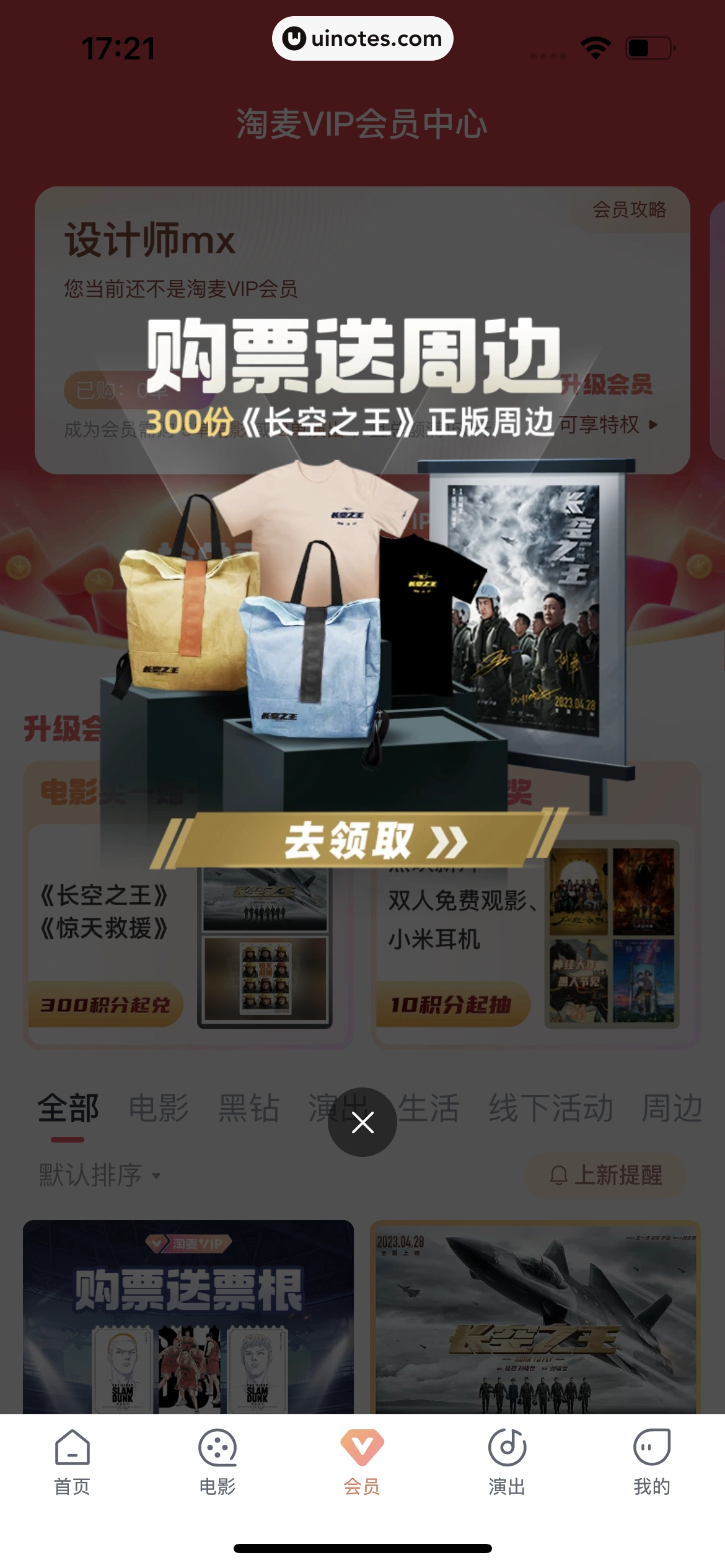725x1568 pixels.
Task: Click the bell icon beside 上新提醒
Action: pos(561,1174)
